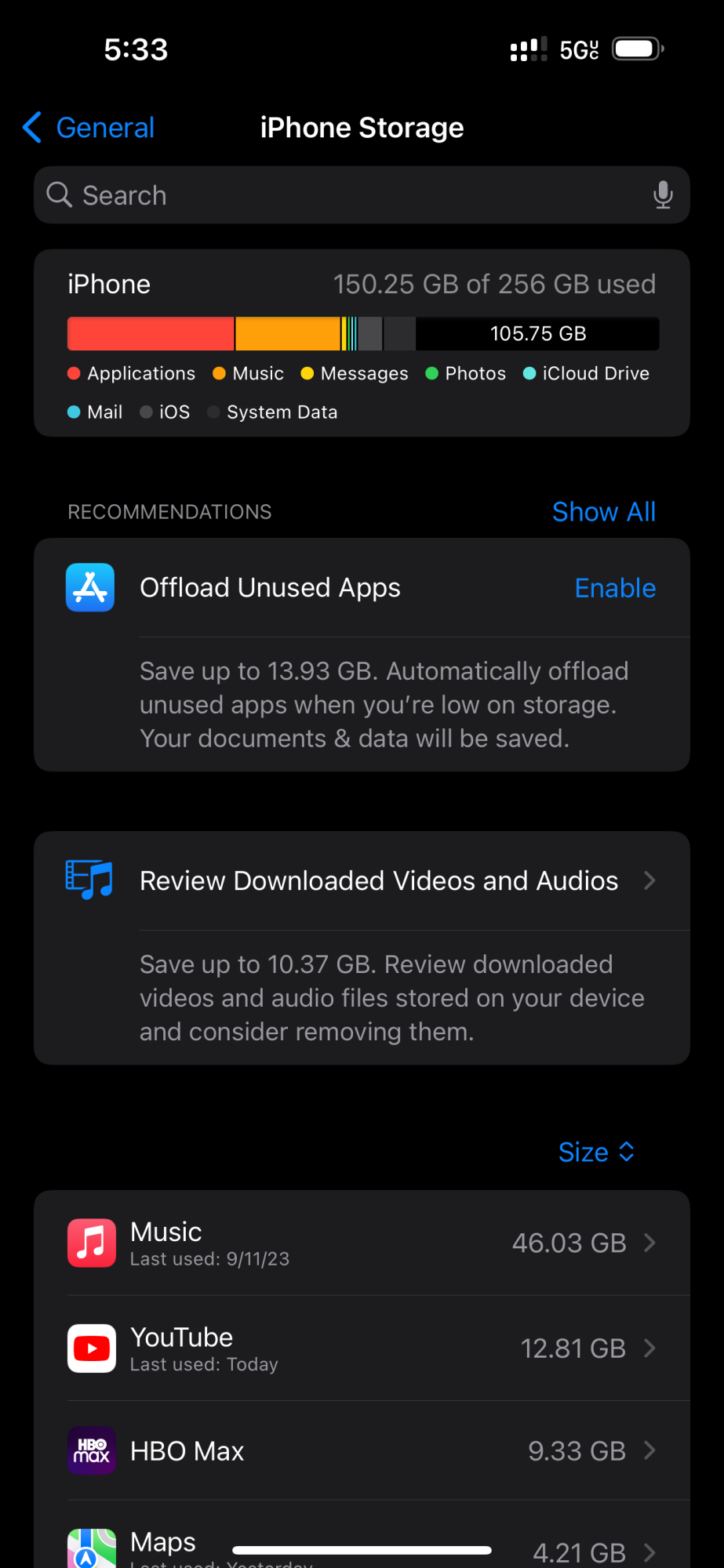Activate the dictation microphone in search

pyautogui.click(x=663, y=195)
